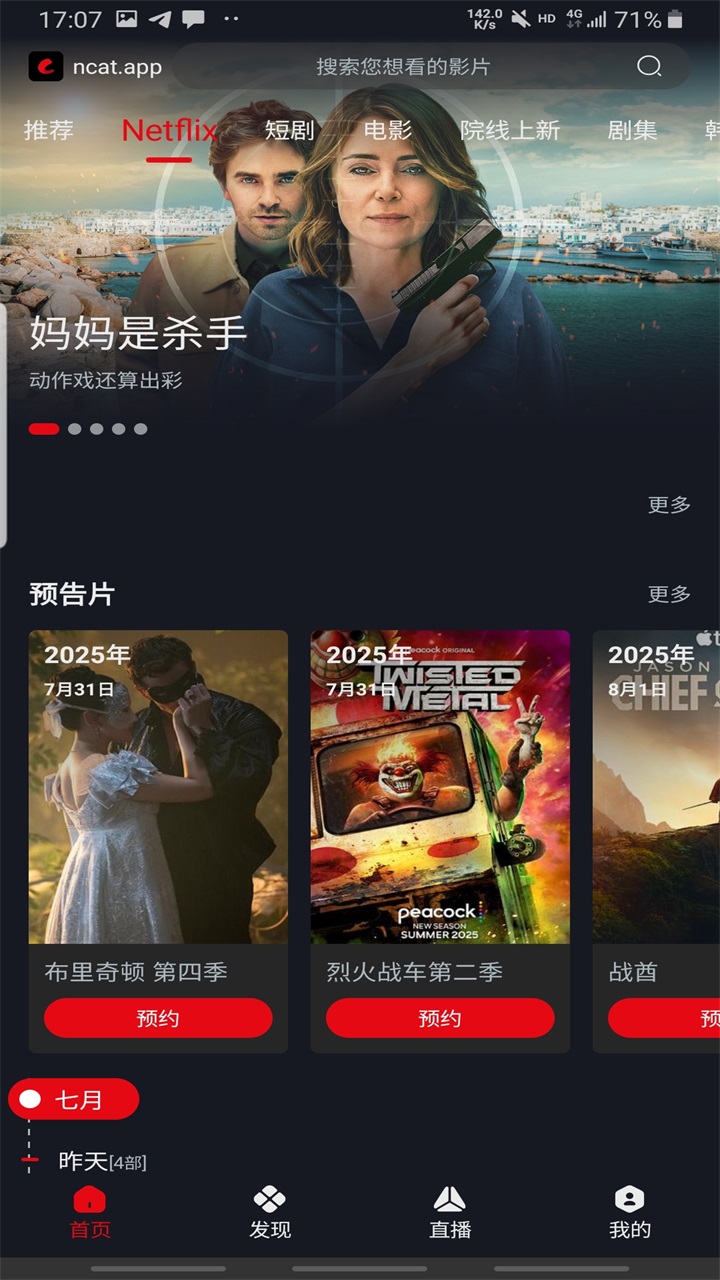
Task: Switch to the 院线上新 tab
Action: pos(509,130)
